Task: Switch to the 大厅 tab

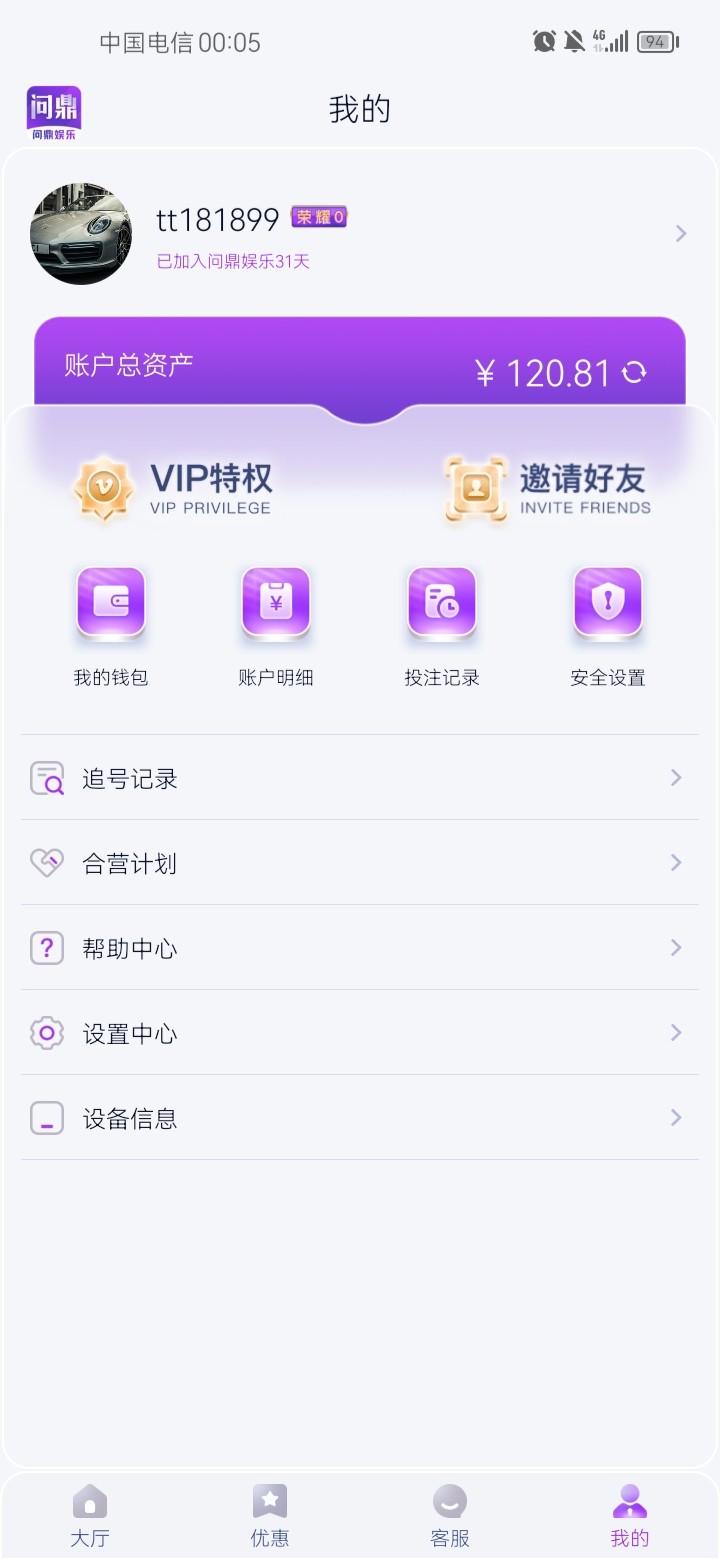Action: click(x=90, y=1516)
